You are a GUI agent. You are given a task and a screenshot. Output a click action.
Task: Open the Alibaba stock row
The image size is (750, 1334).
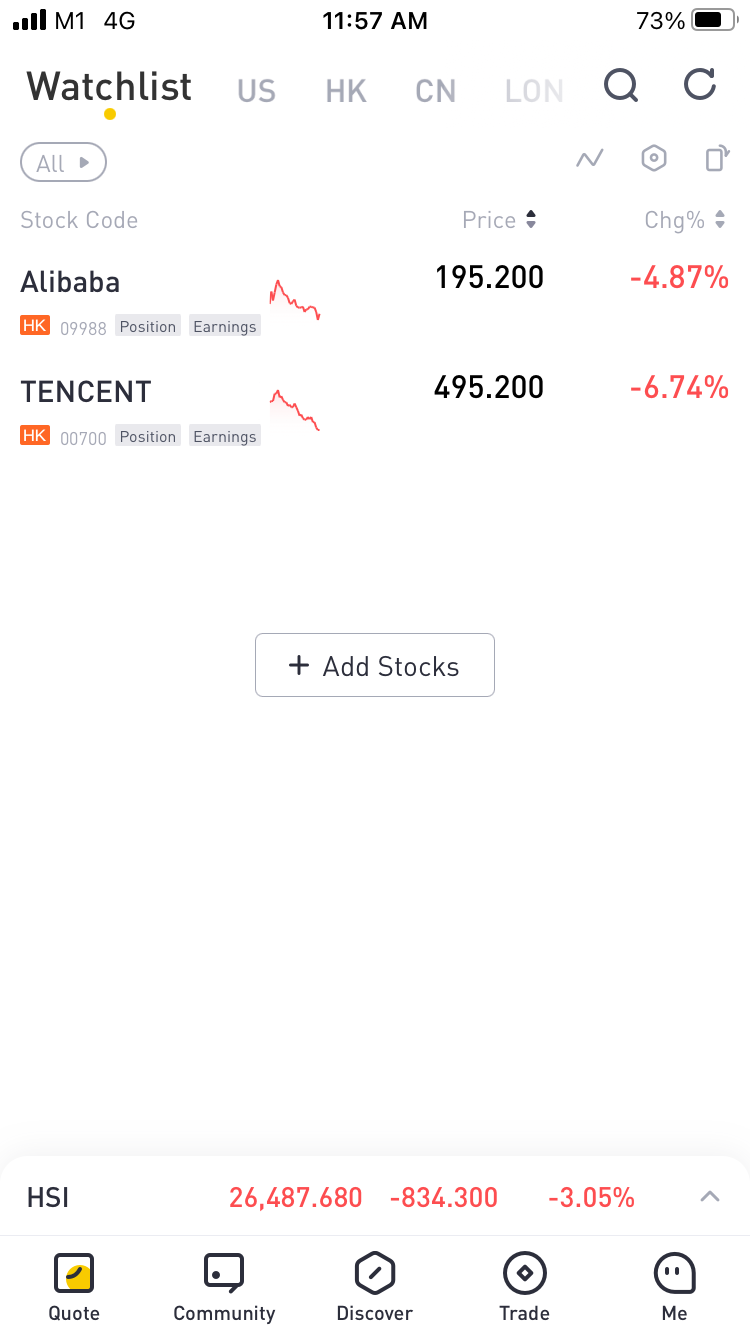(x=374, y=298)
